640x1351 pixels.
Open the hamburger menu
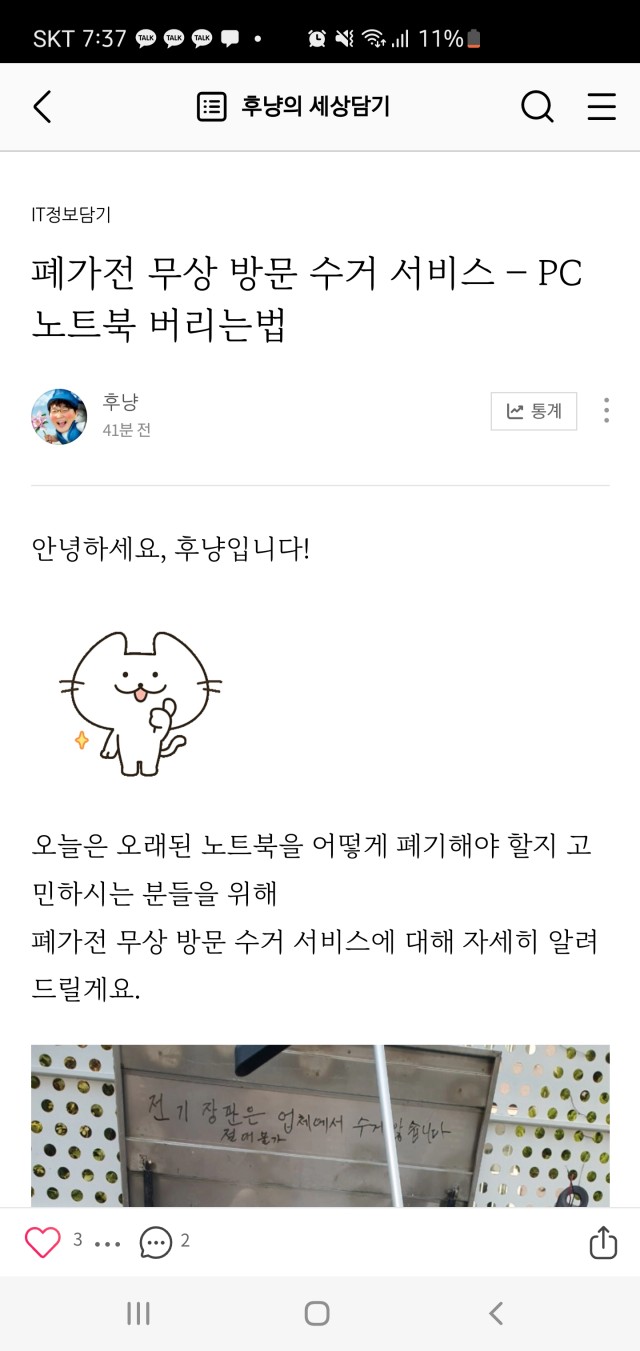tap(601, 107)
